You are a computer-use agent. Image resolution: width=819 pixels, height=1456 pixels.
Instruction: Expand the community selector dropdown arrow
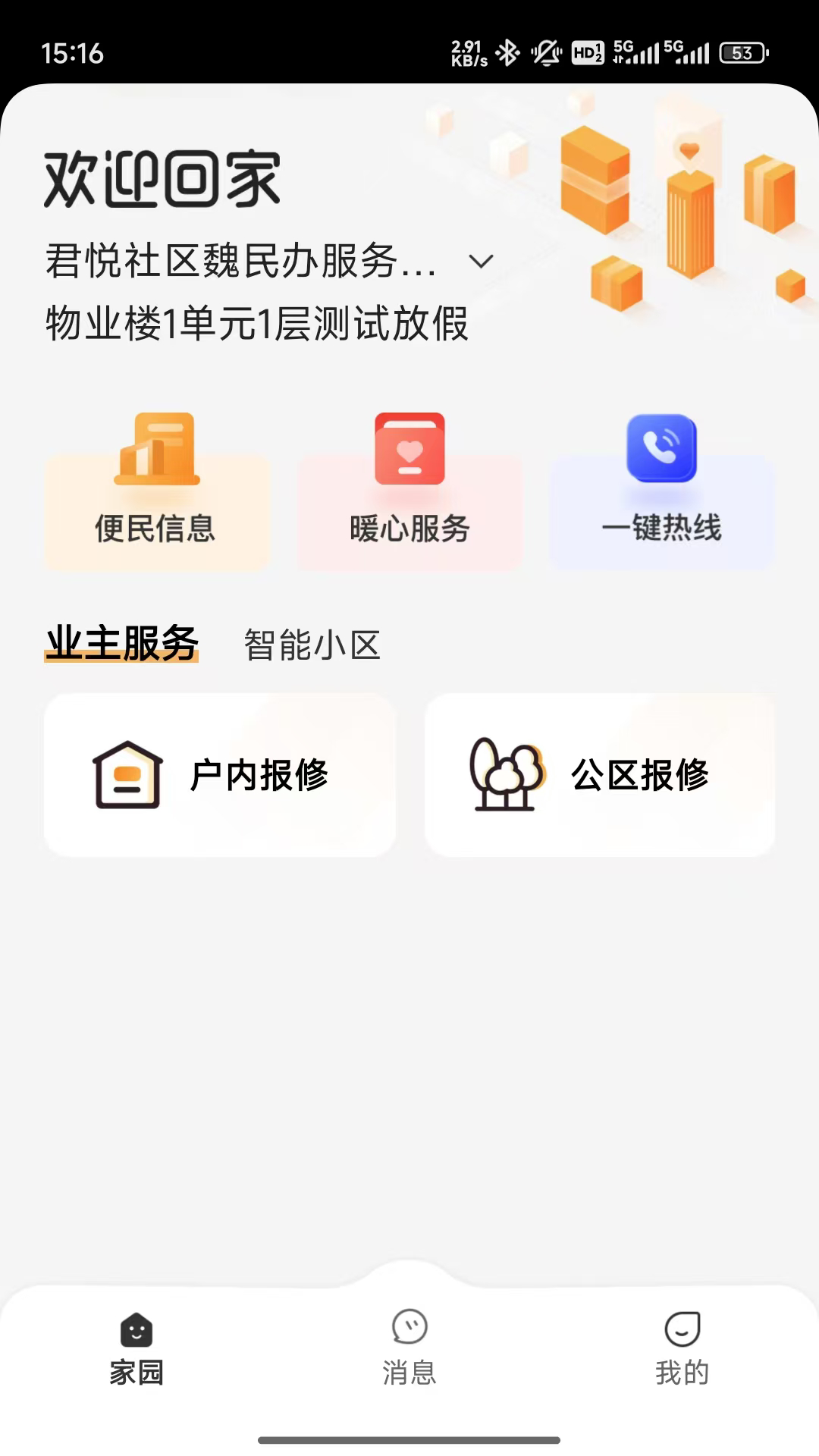pyautogui.click(x=479, y=262)
